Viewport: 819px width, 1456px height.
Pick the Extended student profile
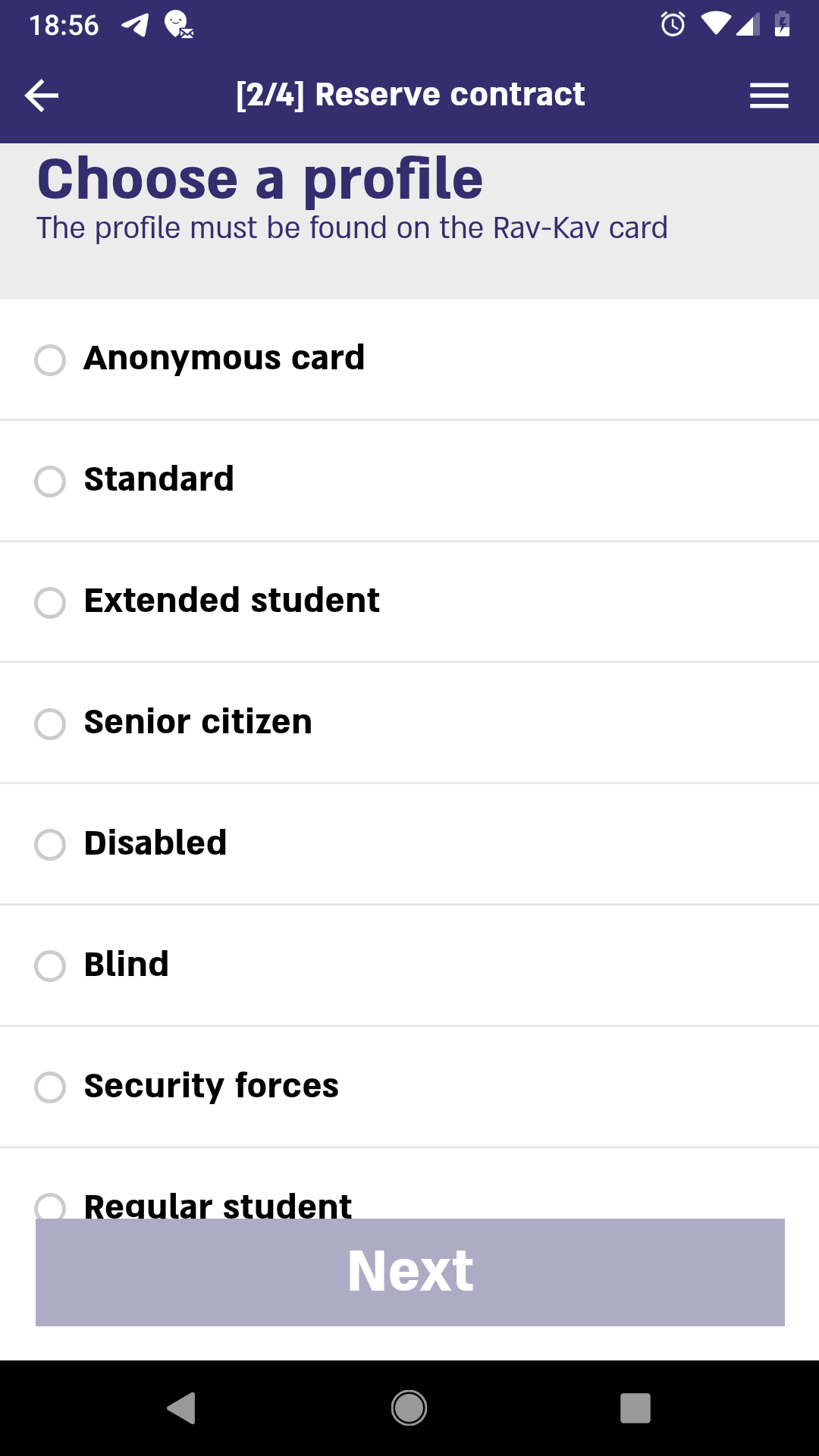[409, 602]
